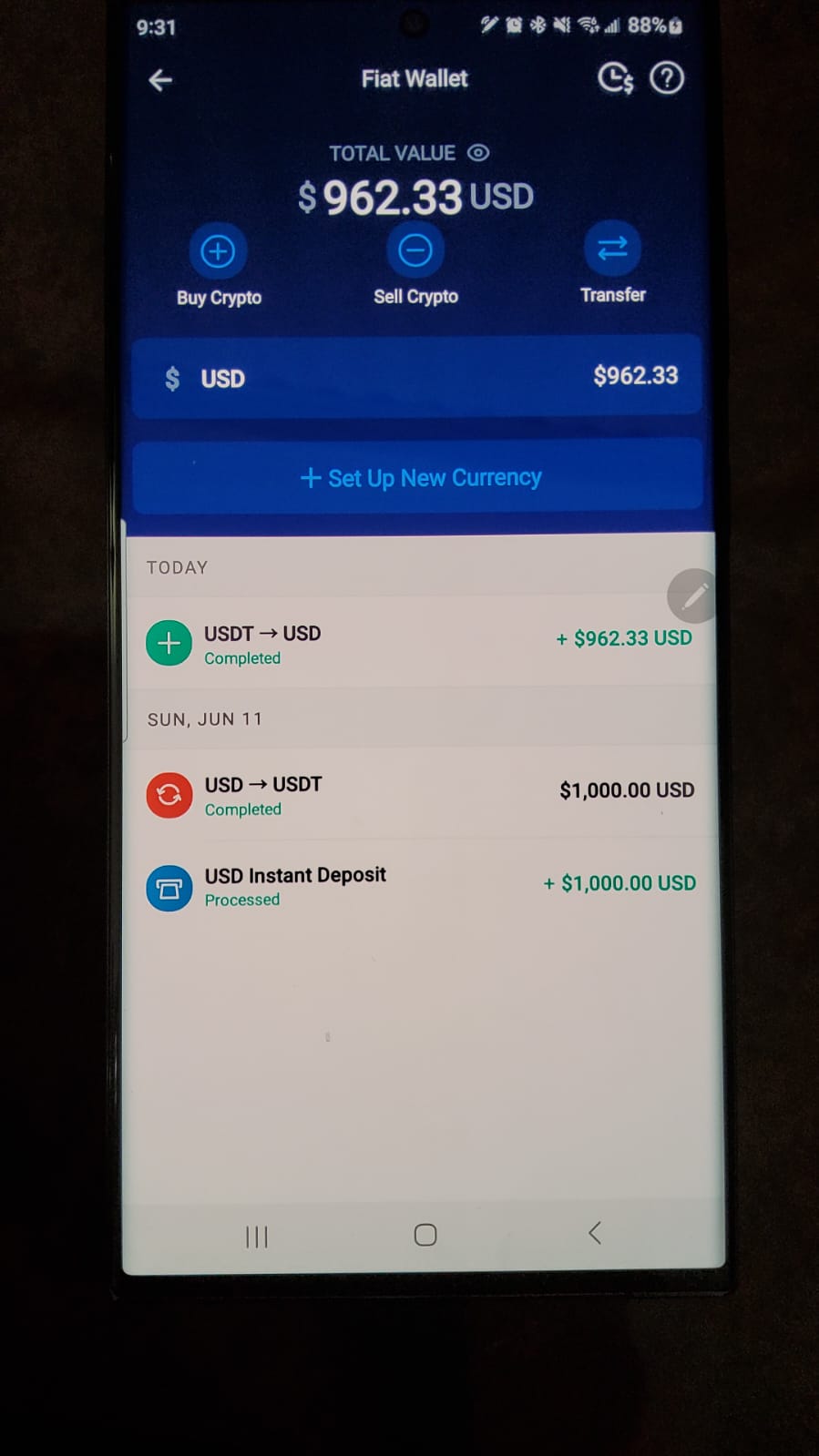Open the transaction history clock icon
819x1456 pixels.
[615, 78]
